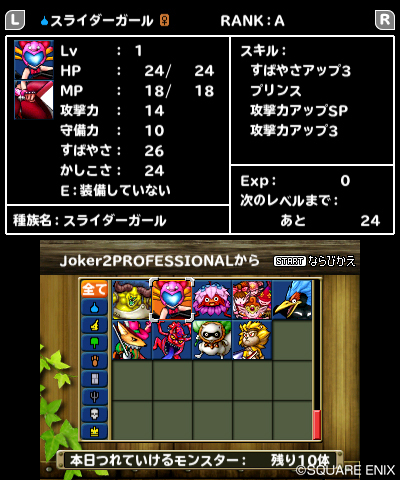Screen dimensions: 400x480
Task: Select the yellow ogre monster tile
Action: pos(132,300)
